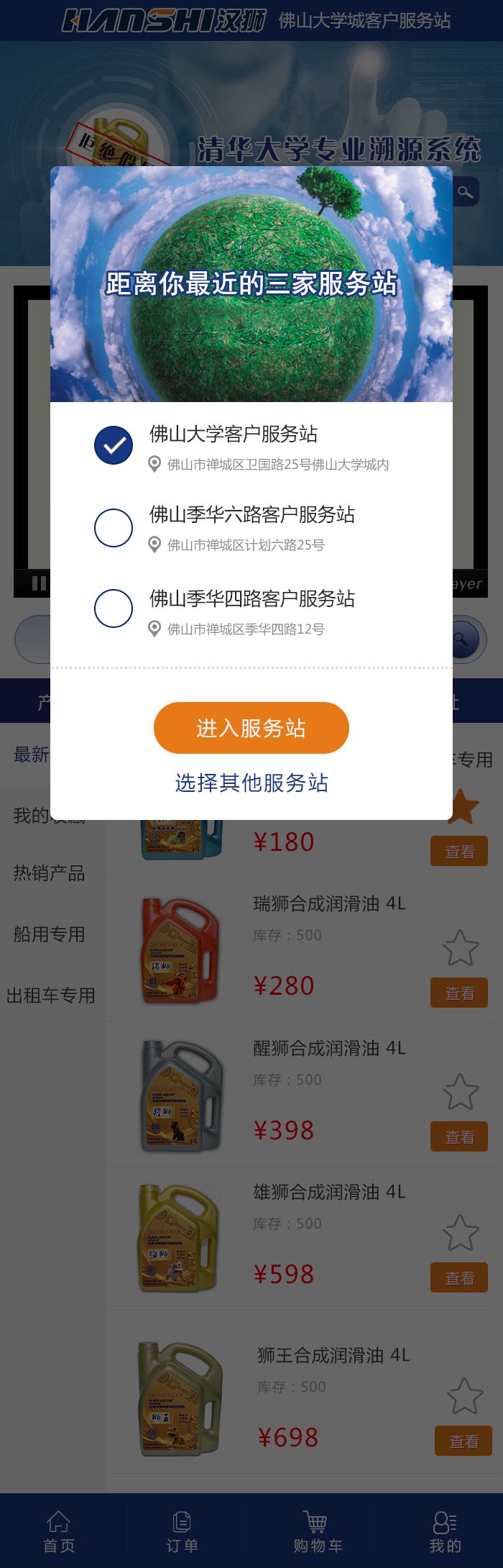
Task: Star the 醒狮合成润滑油 4L product
Action: 461,1092
